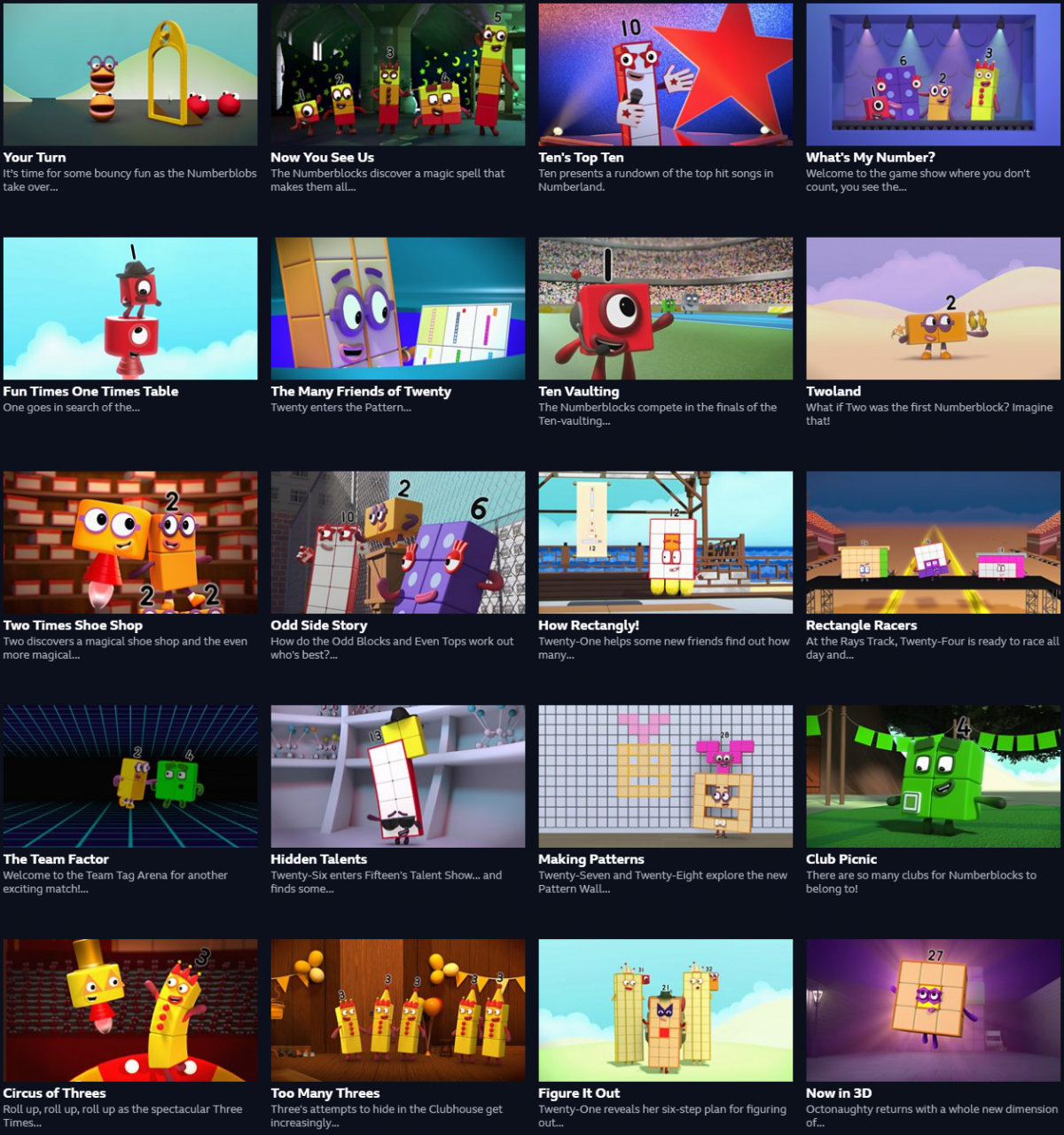1064x1135 pixels.
Task: Open the 'Now in 3D' episode
Action: (933, 1011)
